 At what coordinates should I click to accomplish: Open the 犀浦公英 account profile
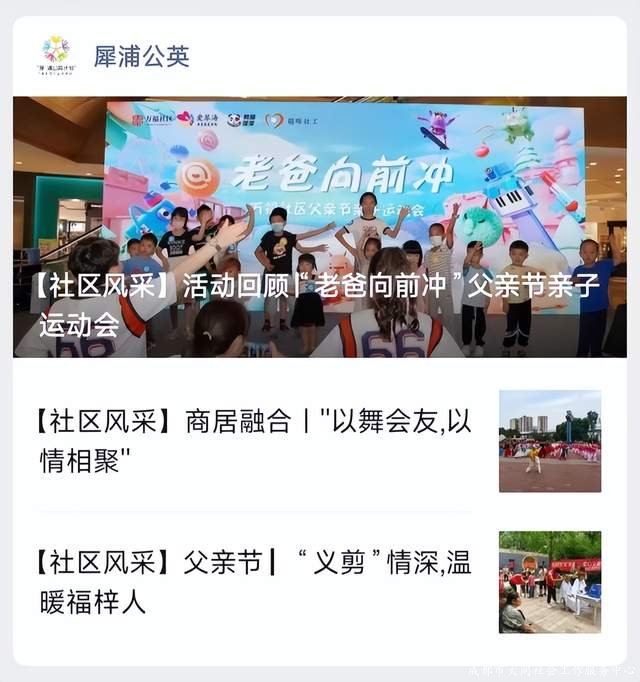141,56
